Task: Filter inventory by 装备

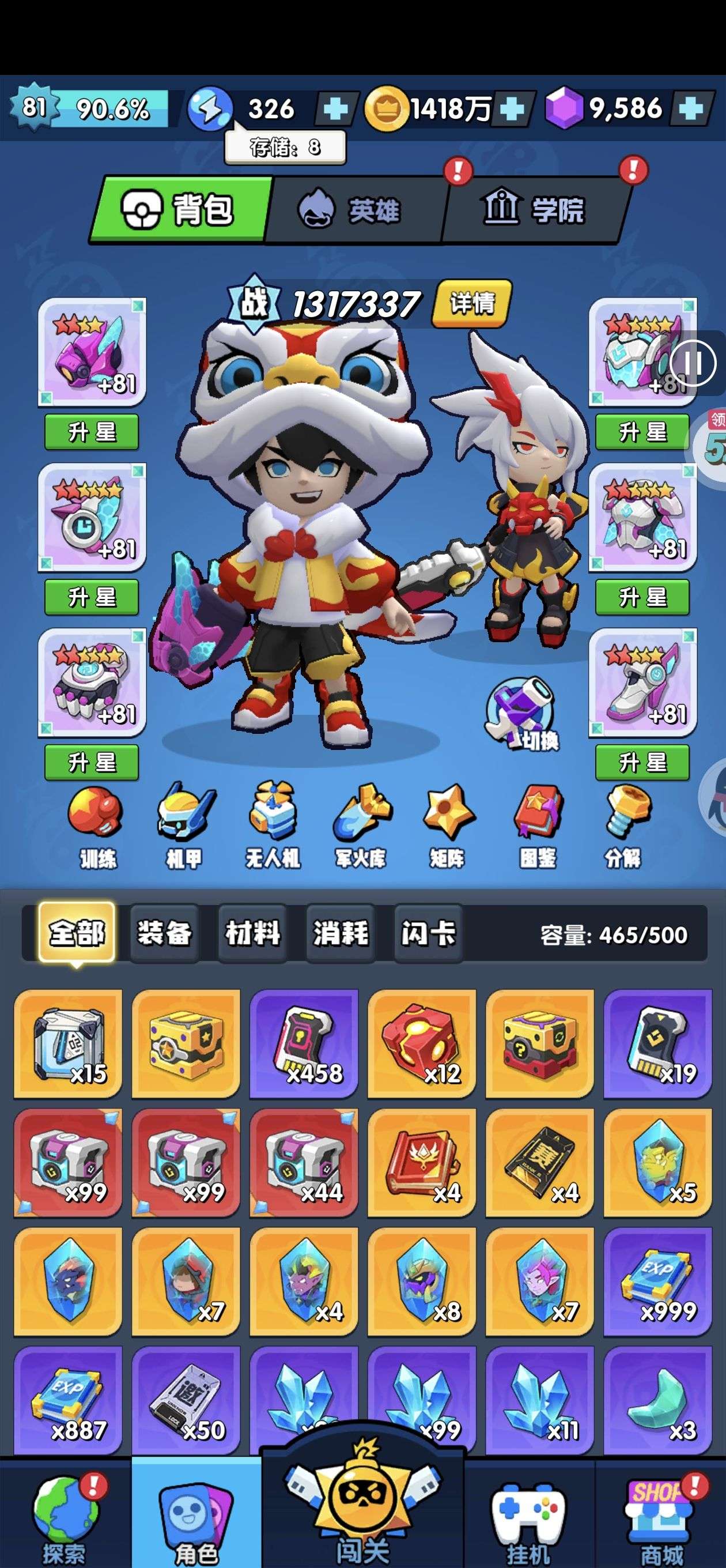Action: point(164,933)
